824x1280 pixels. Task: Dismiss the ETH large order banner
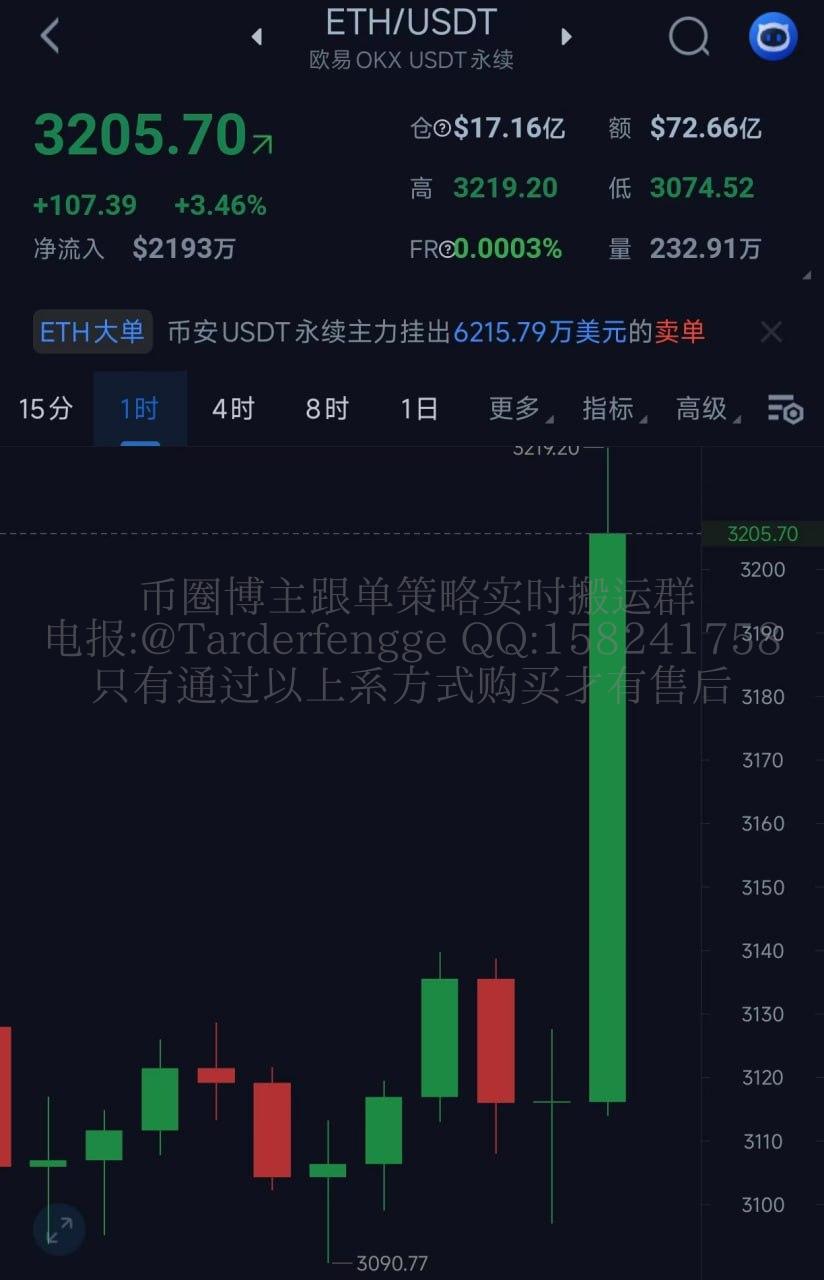point(771,332)
